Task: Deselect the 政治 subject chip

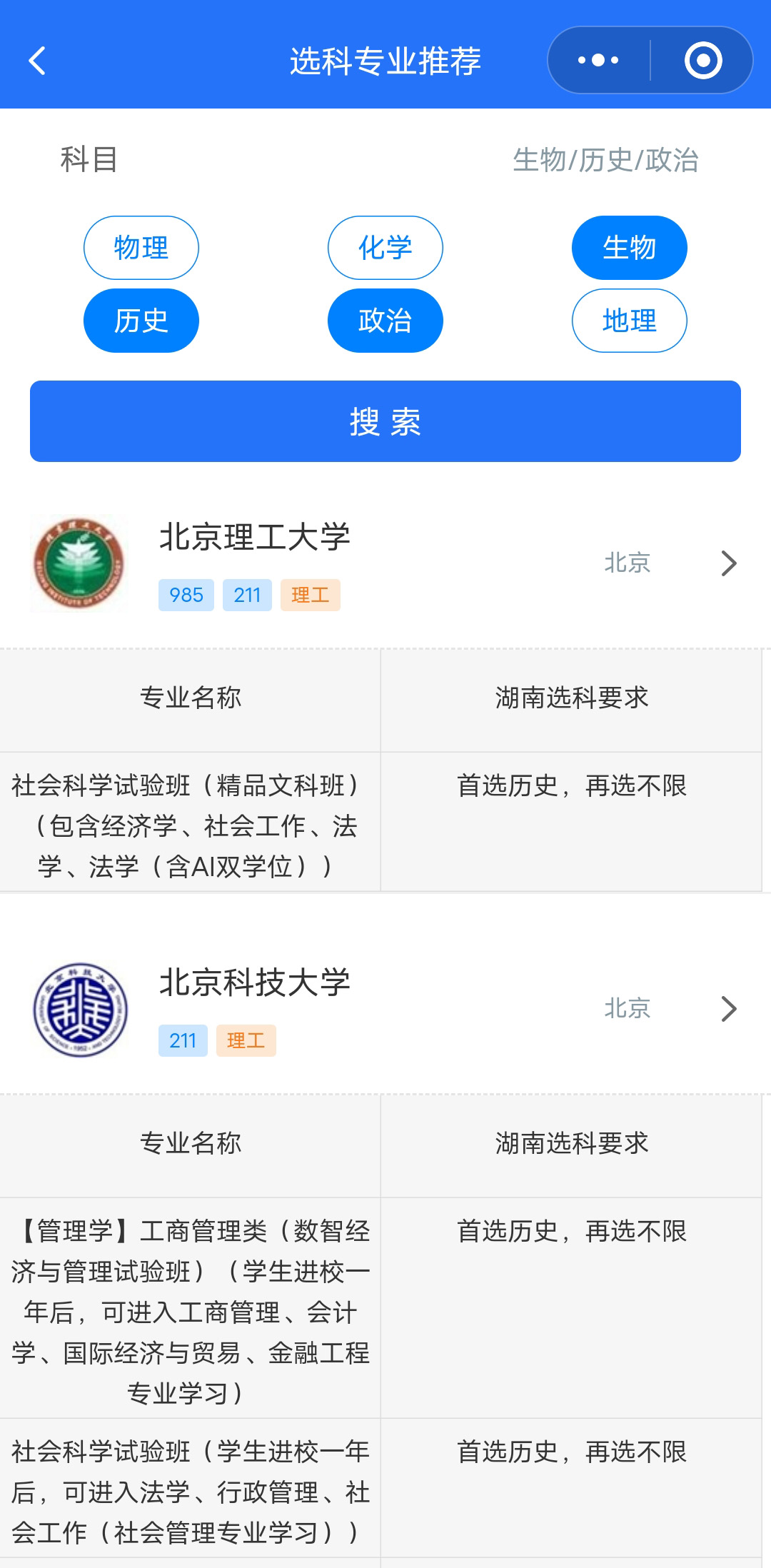Action: point(385,321)
